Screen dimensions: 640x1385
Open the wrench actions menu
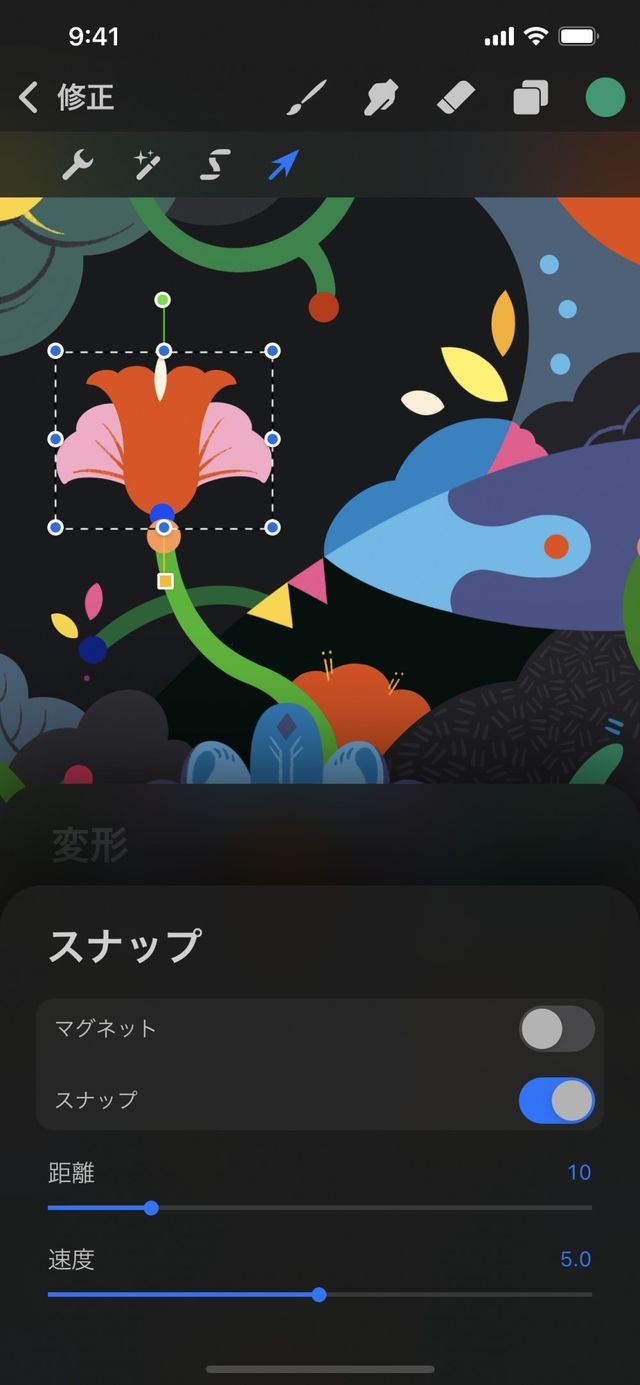tap(77, 165)
